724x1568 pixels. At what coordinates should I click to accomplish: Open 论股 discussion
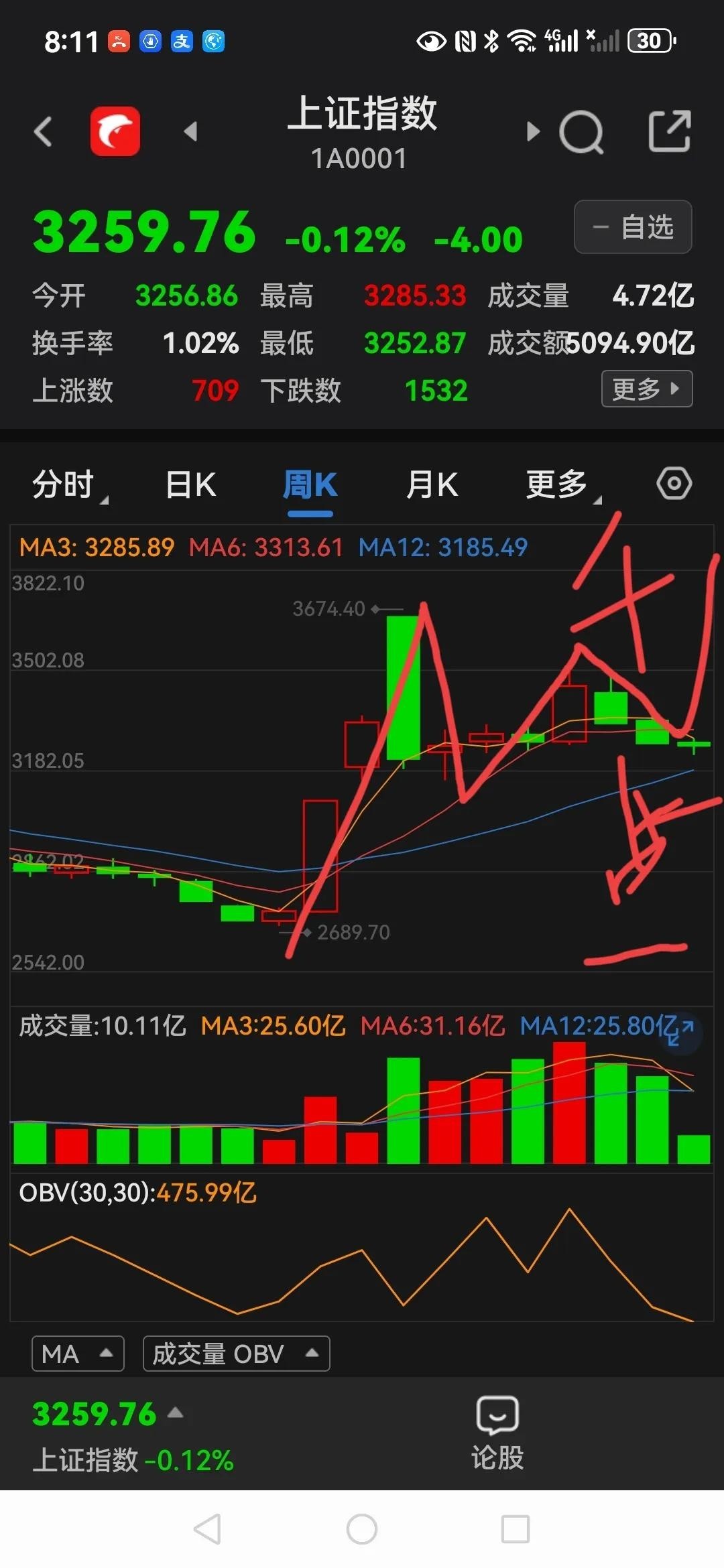point(497,1433)
